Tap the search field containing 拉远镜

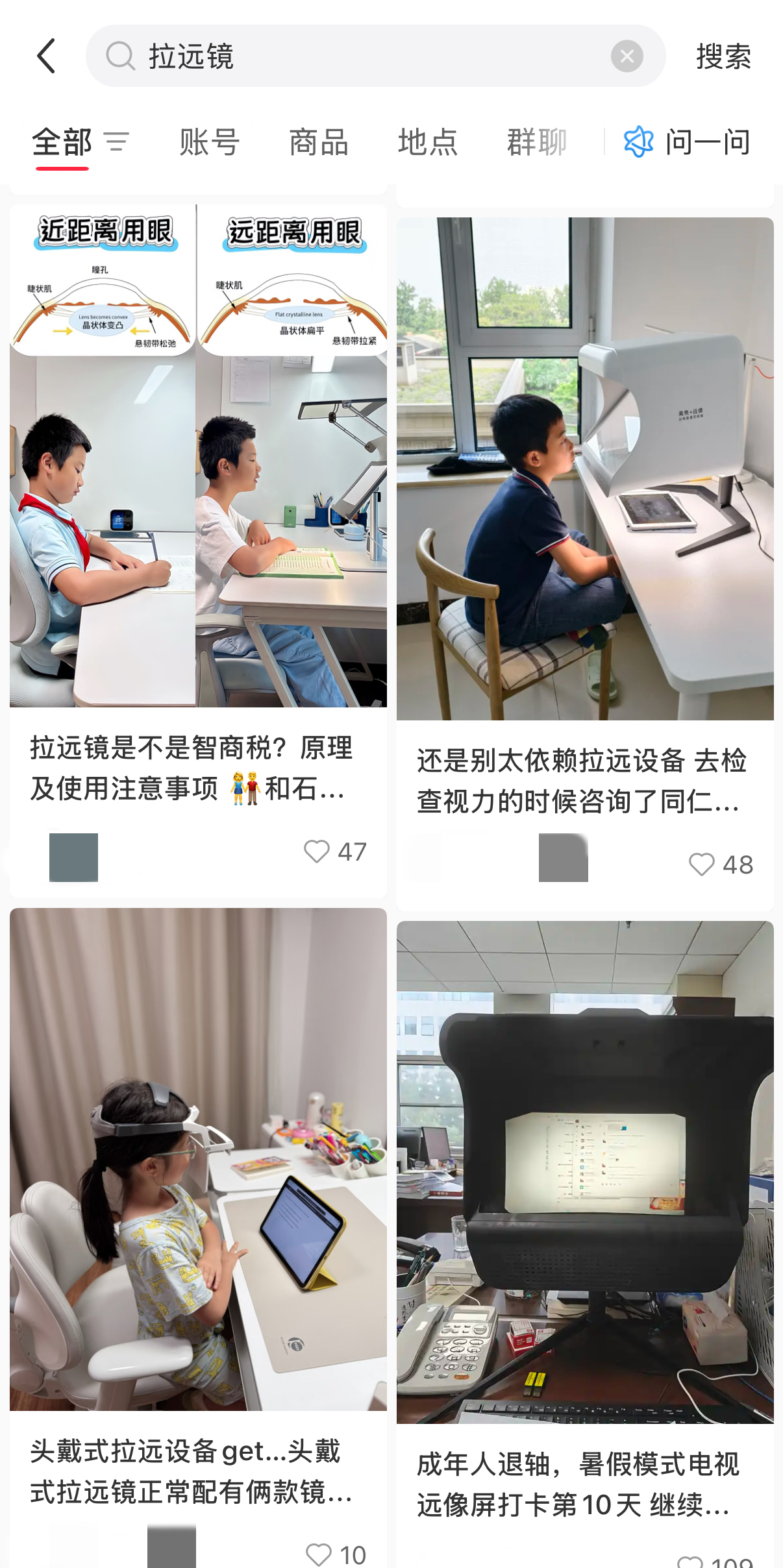364,56
